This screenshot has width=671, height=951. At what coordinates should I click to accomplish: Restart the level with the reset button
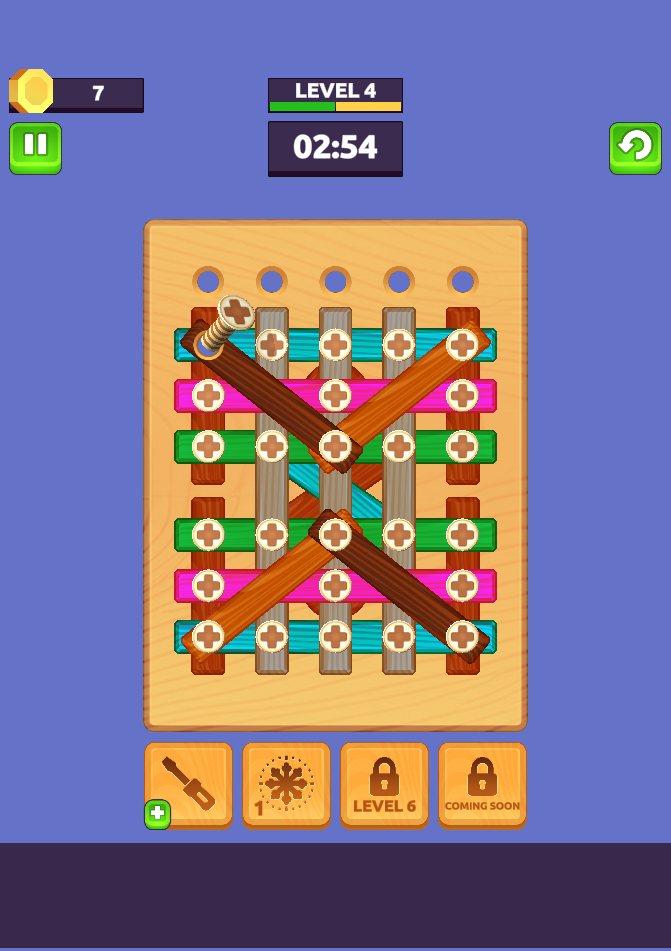(x=635, y=149)
